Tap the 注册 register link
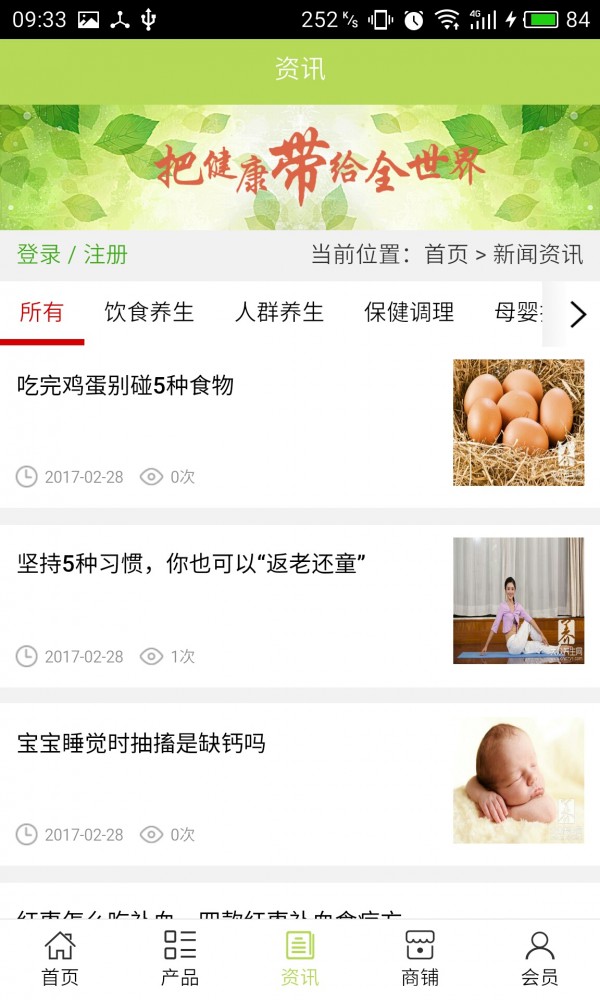 pos(106,255)
